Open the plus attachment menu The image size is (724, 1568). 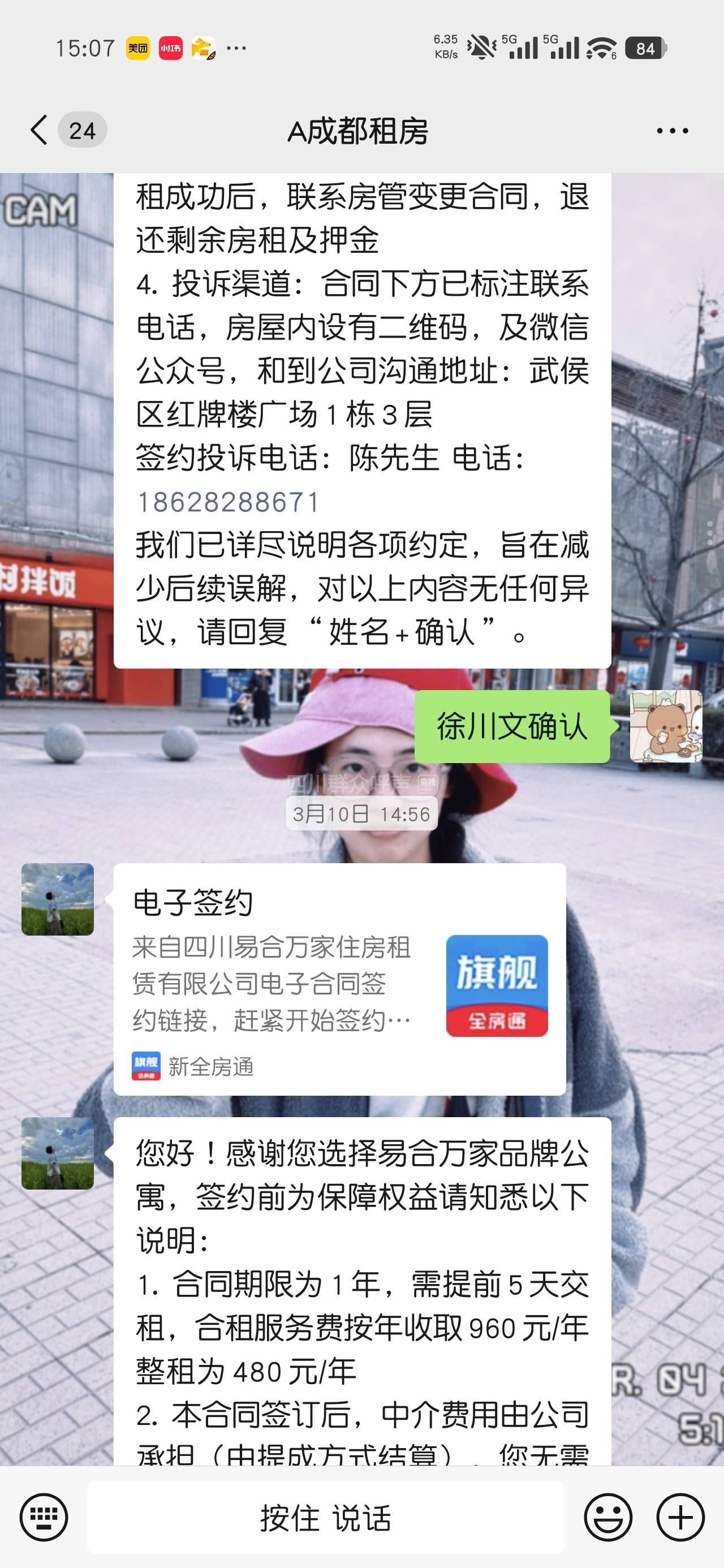(x=680, y=1517)
